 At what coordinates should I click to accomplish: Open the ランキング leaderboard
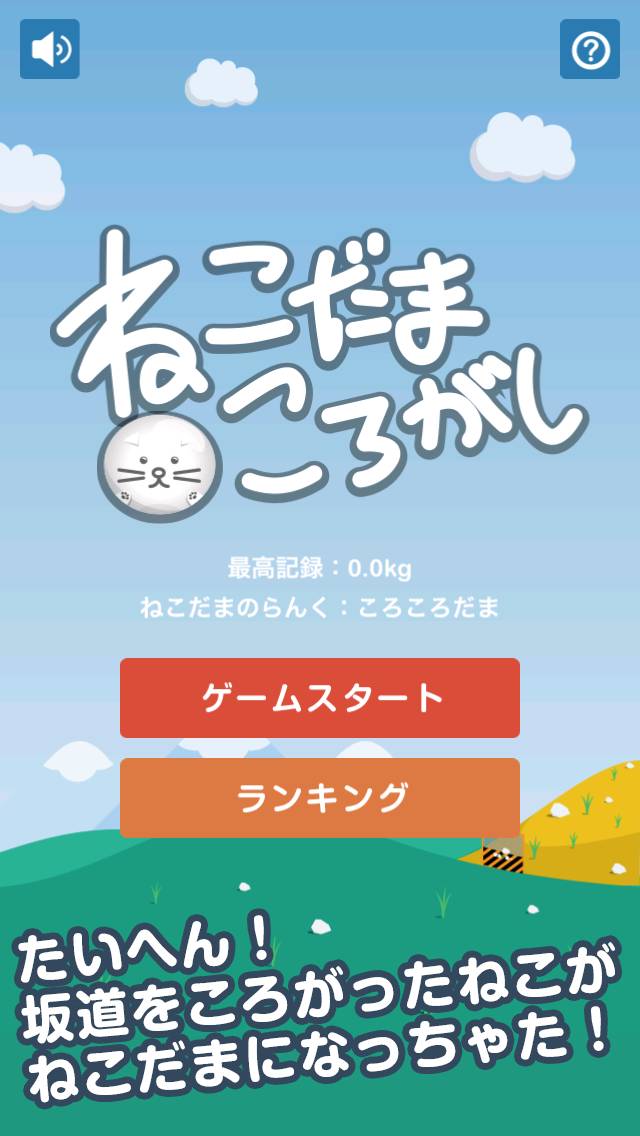(x=320, y=797)
